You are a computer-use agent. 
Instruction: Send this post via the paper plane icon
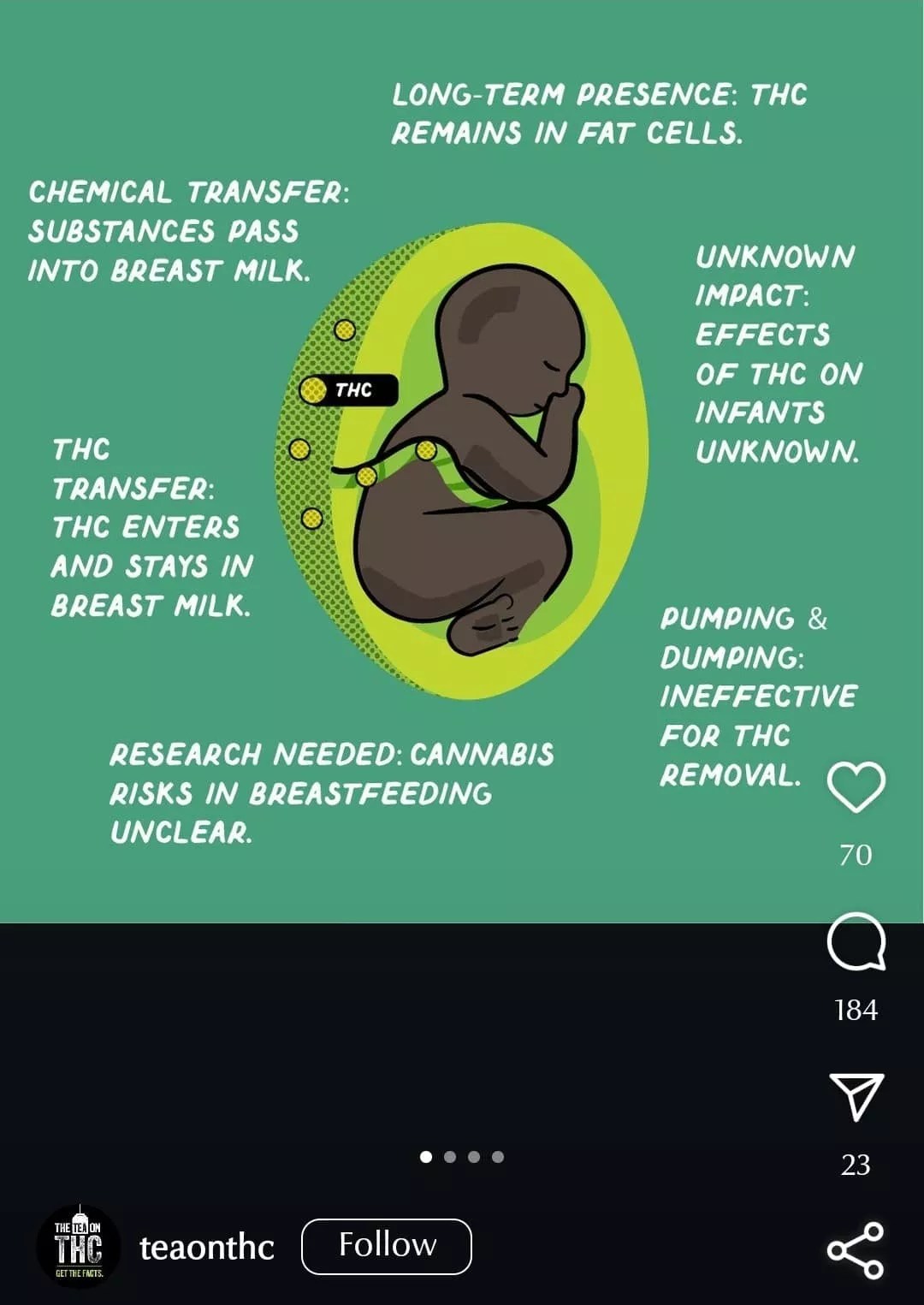[856, 1096]
